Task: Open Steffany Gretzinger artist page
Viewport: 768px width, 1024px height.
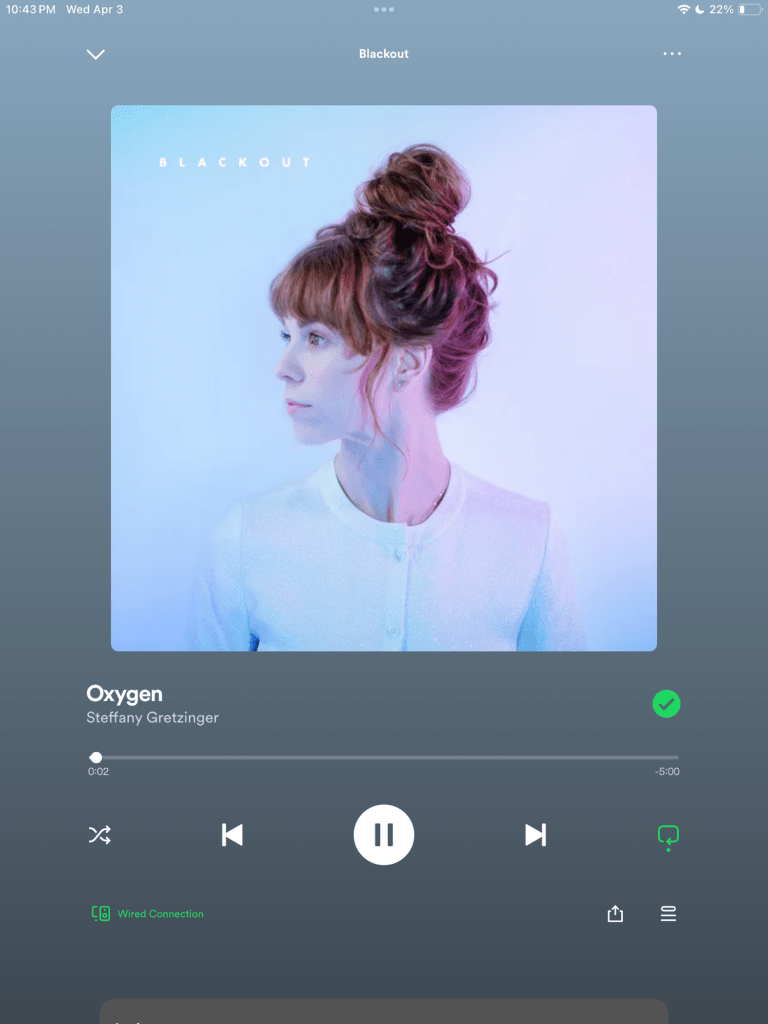Action: tap(152, 718)
